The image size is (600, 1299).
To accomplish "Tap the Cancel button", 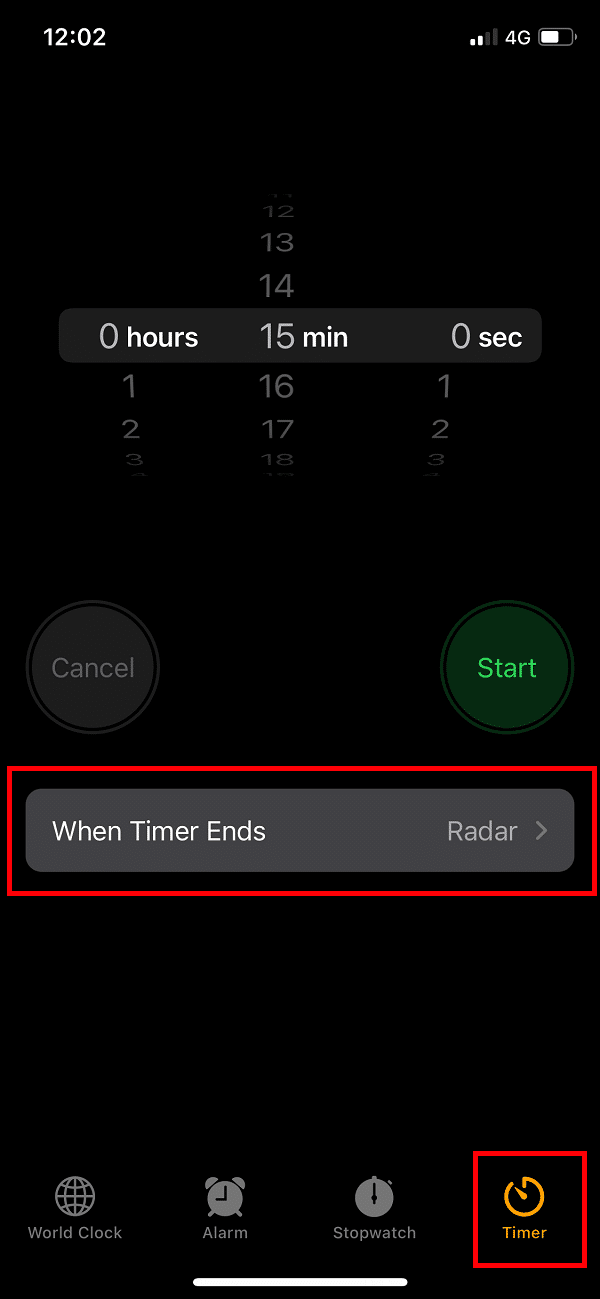I will (x=93, y=668).
